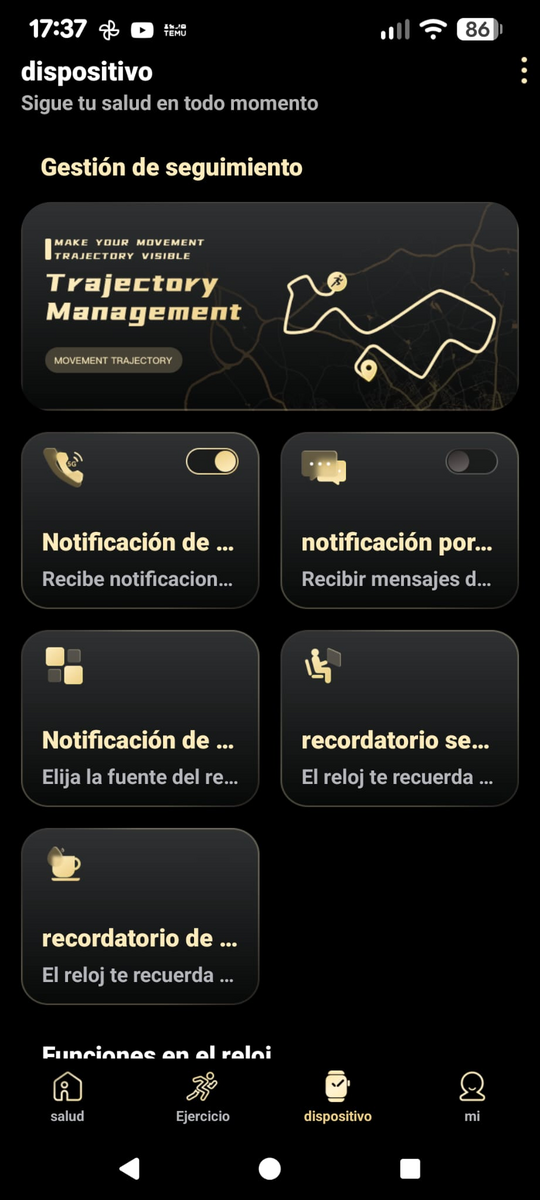Image resolution: width=540 pixels, height=1200 pixels.
Task: Open the card to choose the reminder source
Action: click(140, 718)
